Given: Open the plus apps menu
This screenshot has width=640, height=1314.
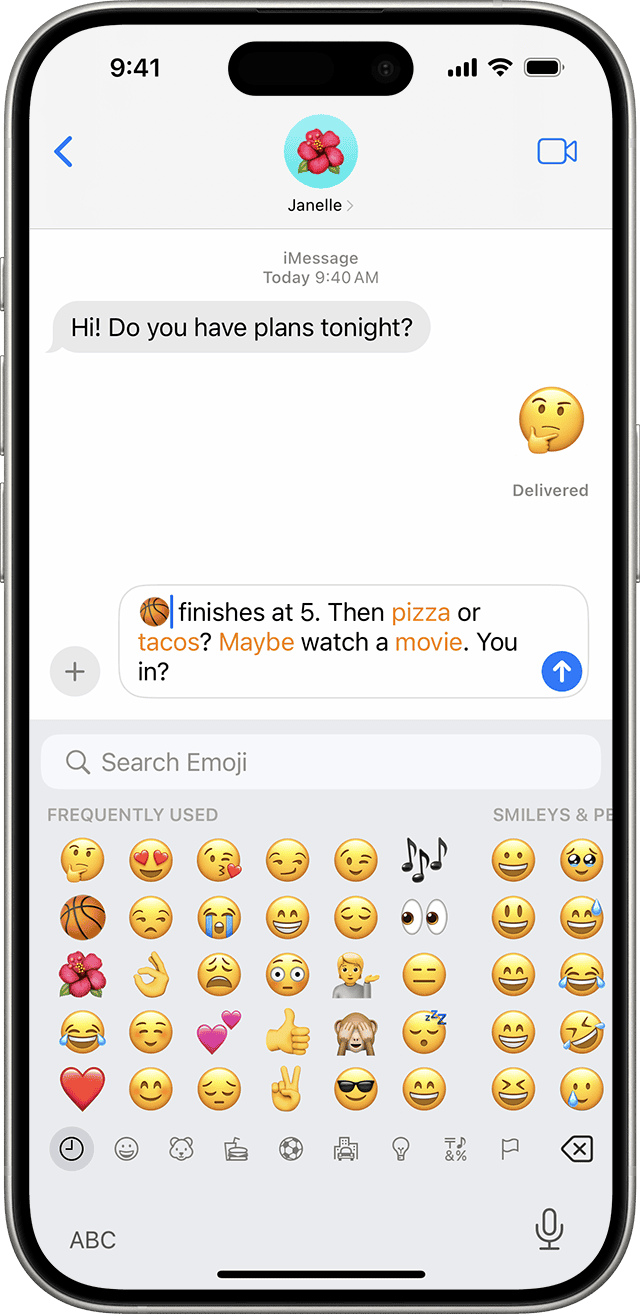Looking at the screenshot, I should pos(75,671).
